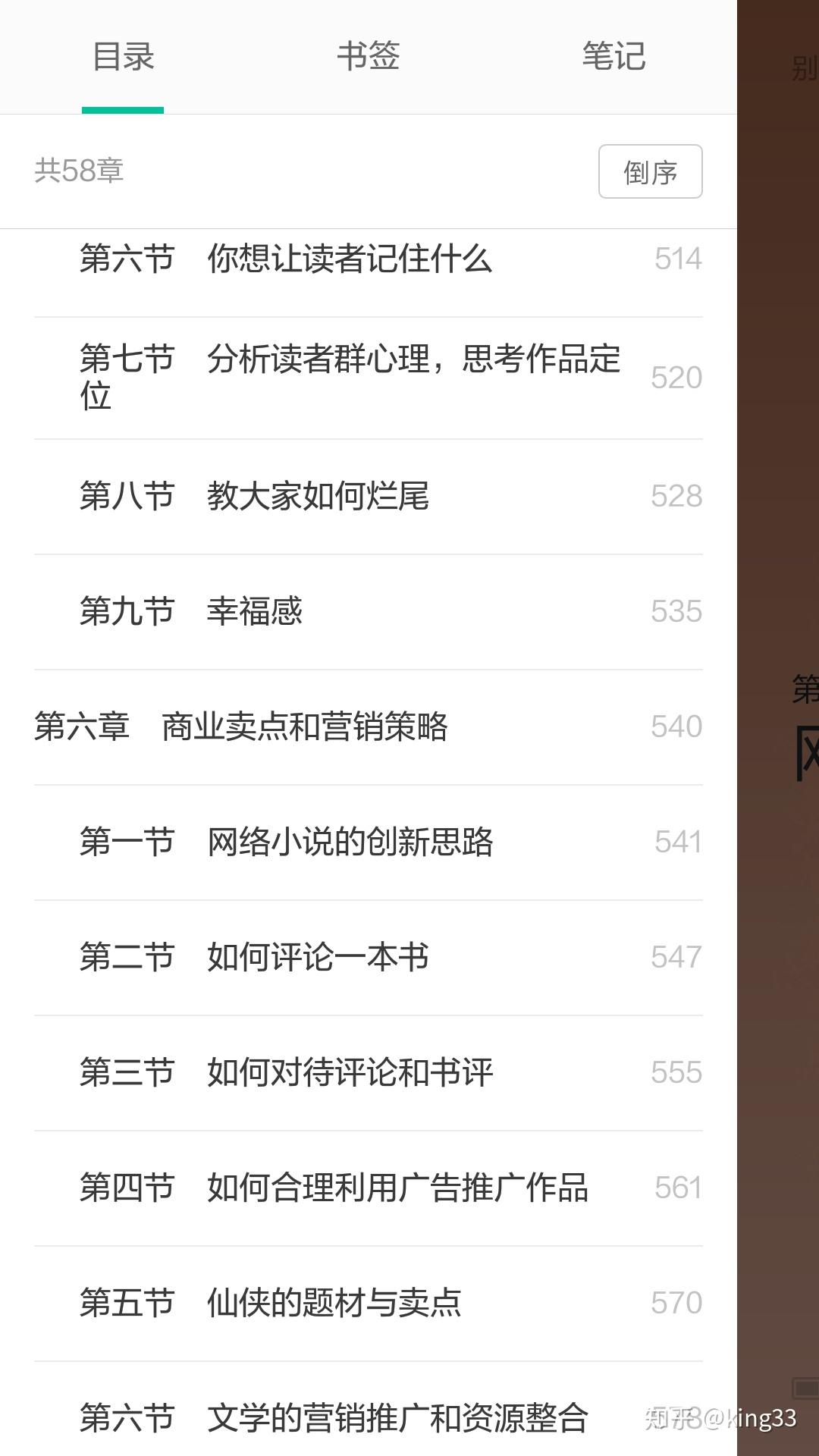Open 第五节 仙侠的题材与卖点

(369, 1304)
